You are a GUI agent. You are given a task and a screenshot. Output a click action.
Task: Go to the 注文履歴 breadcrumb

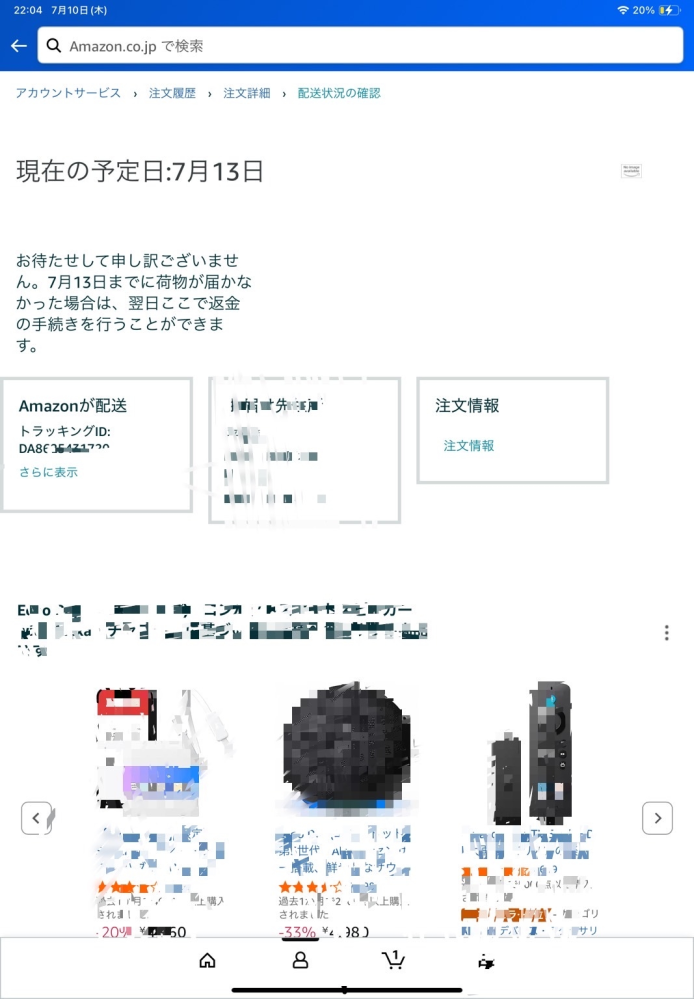tap(172, 93)
